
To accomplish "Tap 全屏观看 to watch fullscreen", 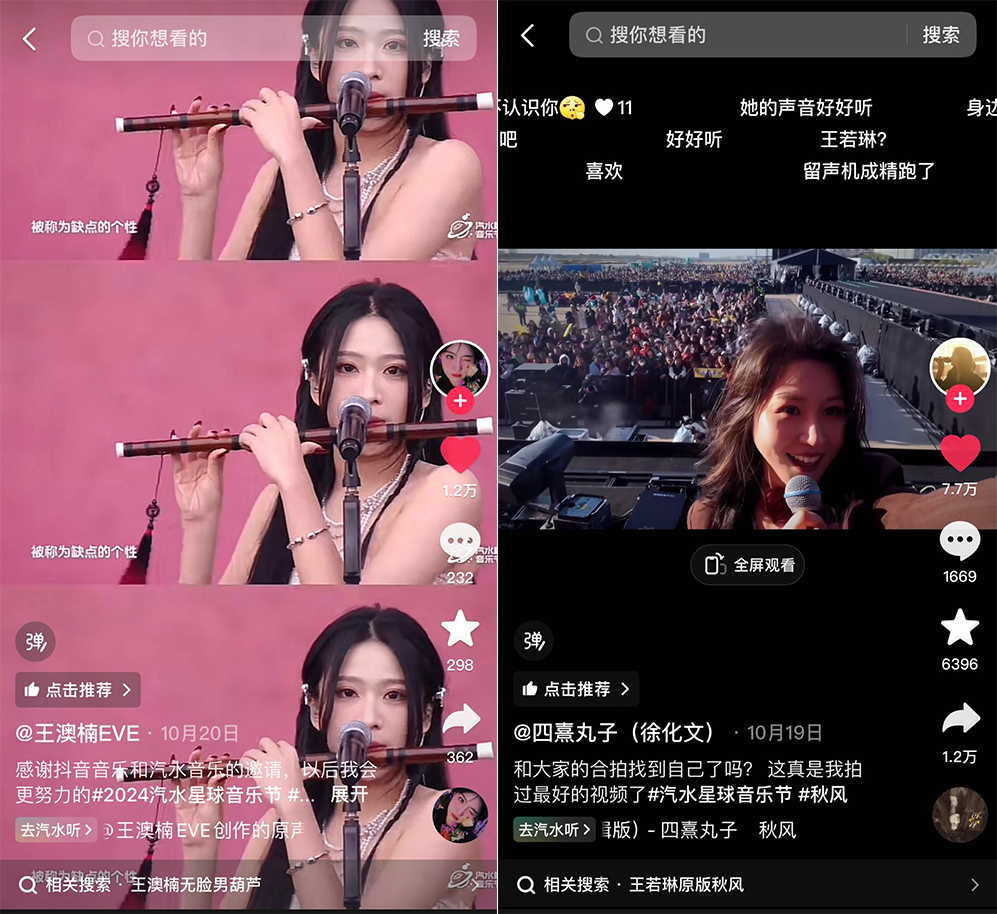I will point(748,565).
